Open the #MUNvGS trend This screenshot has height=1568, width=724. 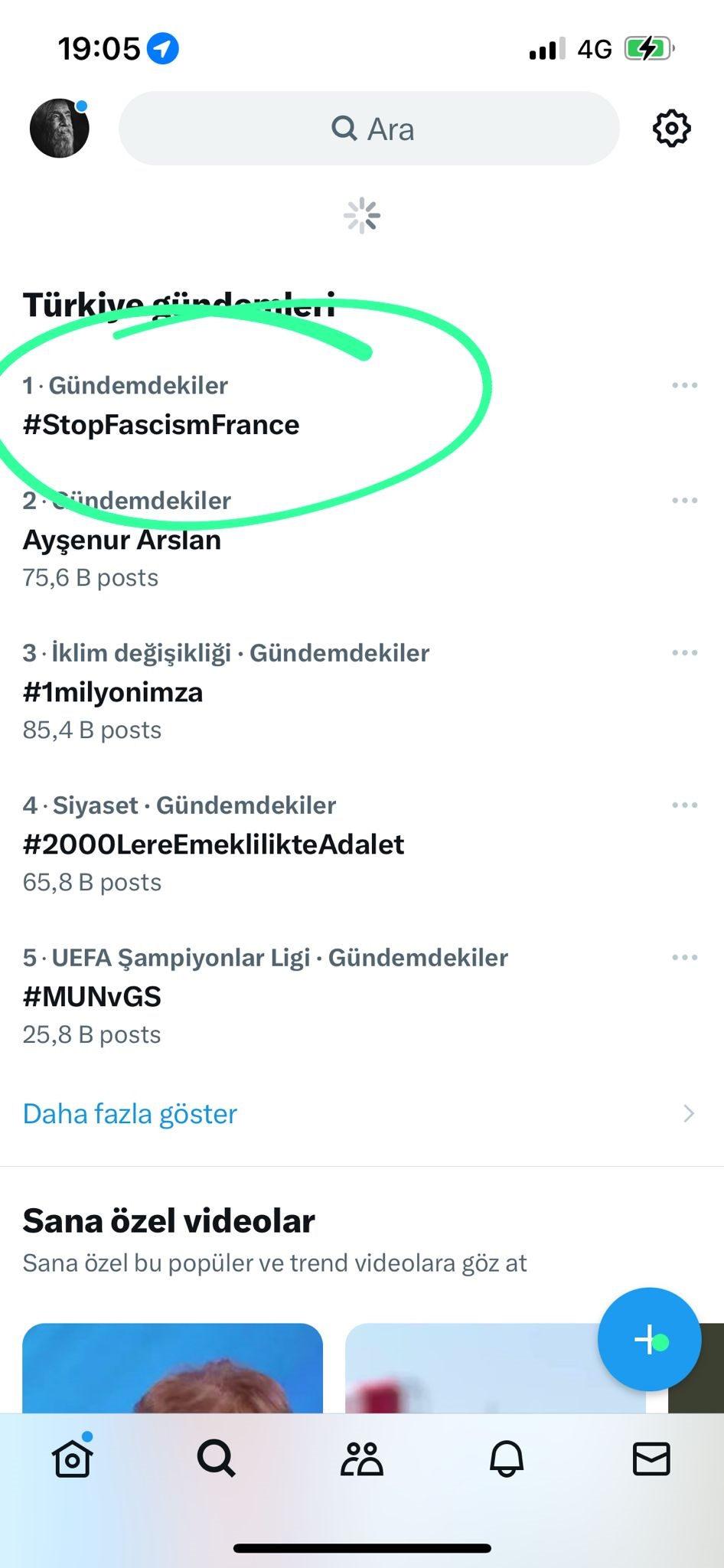(x=92, y=997)
